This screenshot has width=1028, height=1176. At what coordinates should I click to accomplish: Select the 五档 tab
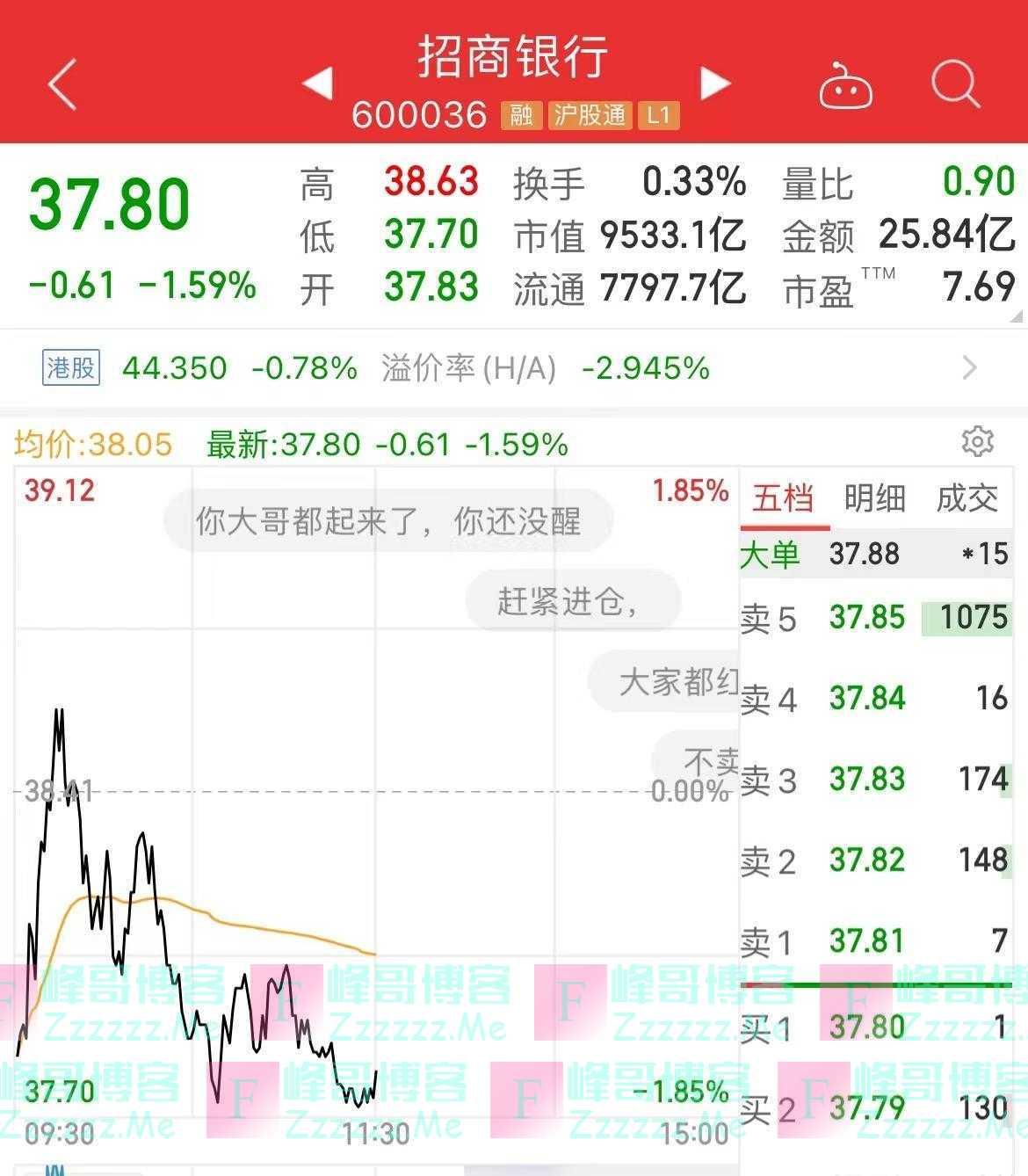coord(783,498)
